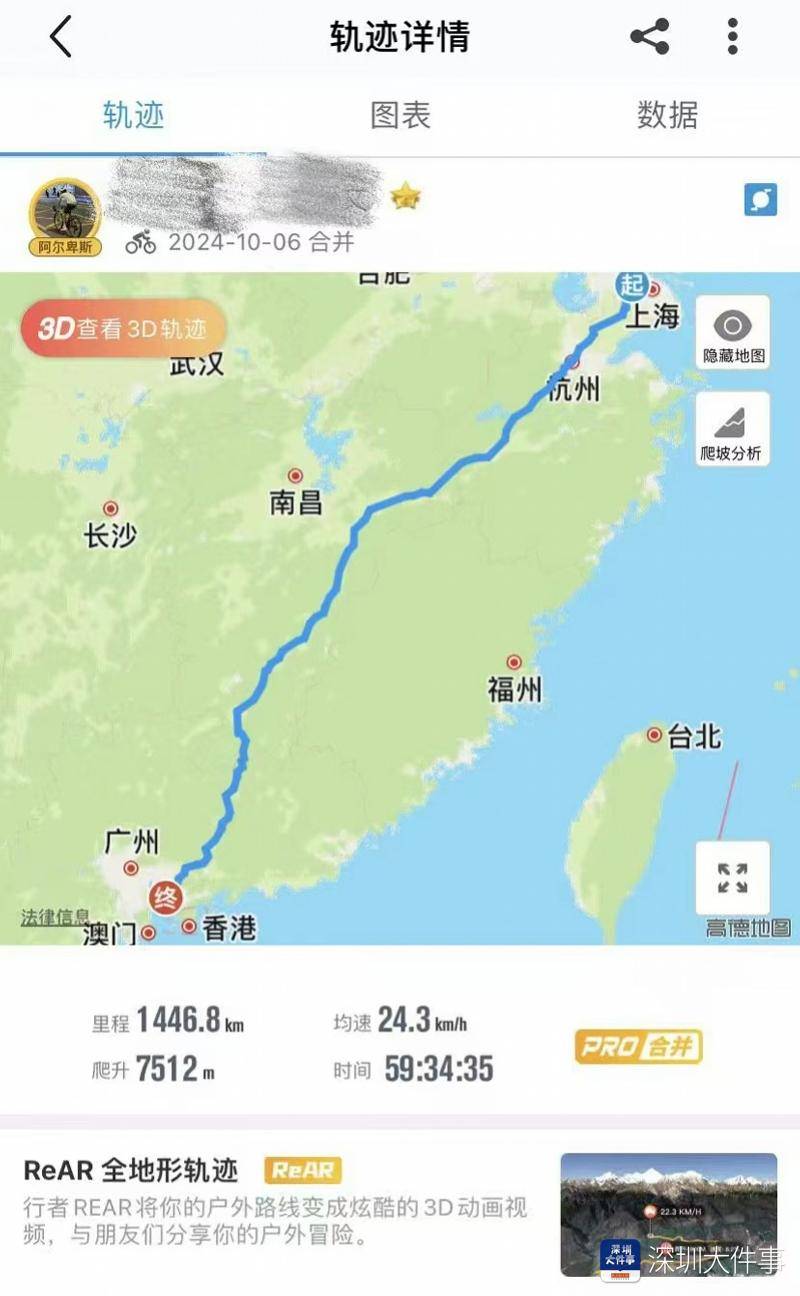Screen dimensions: 800x1296
Task: Share this track
Action: pyautogui.click(x=650, y=38)
